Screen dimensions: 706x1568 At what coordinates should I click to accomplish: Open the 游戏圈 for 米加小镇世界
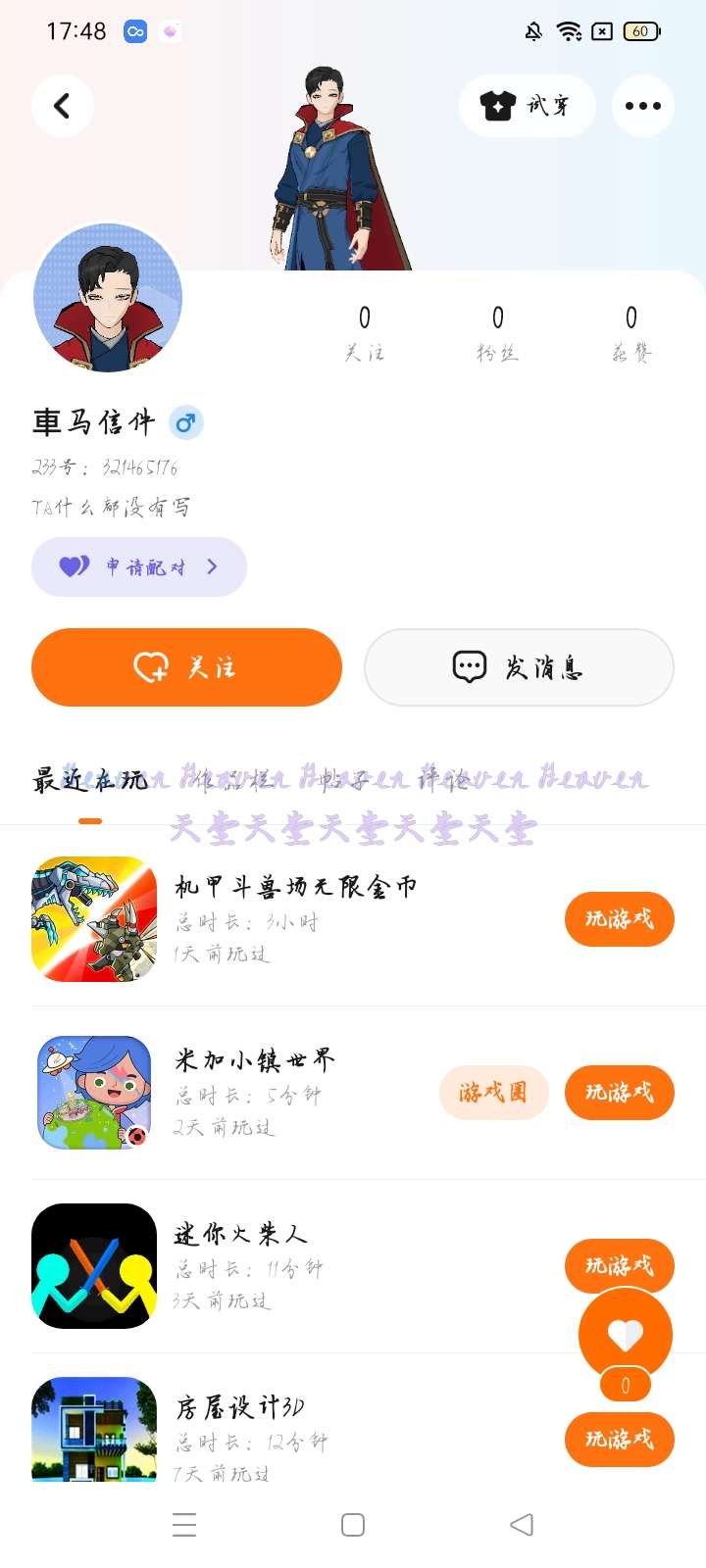pos(493,1093)
